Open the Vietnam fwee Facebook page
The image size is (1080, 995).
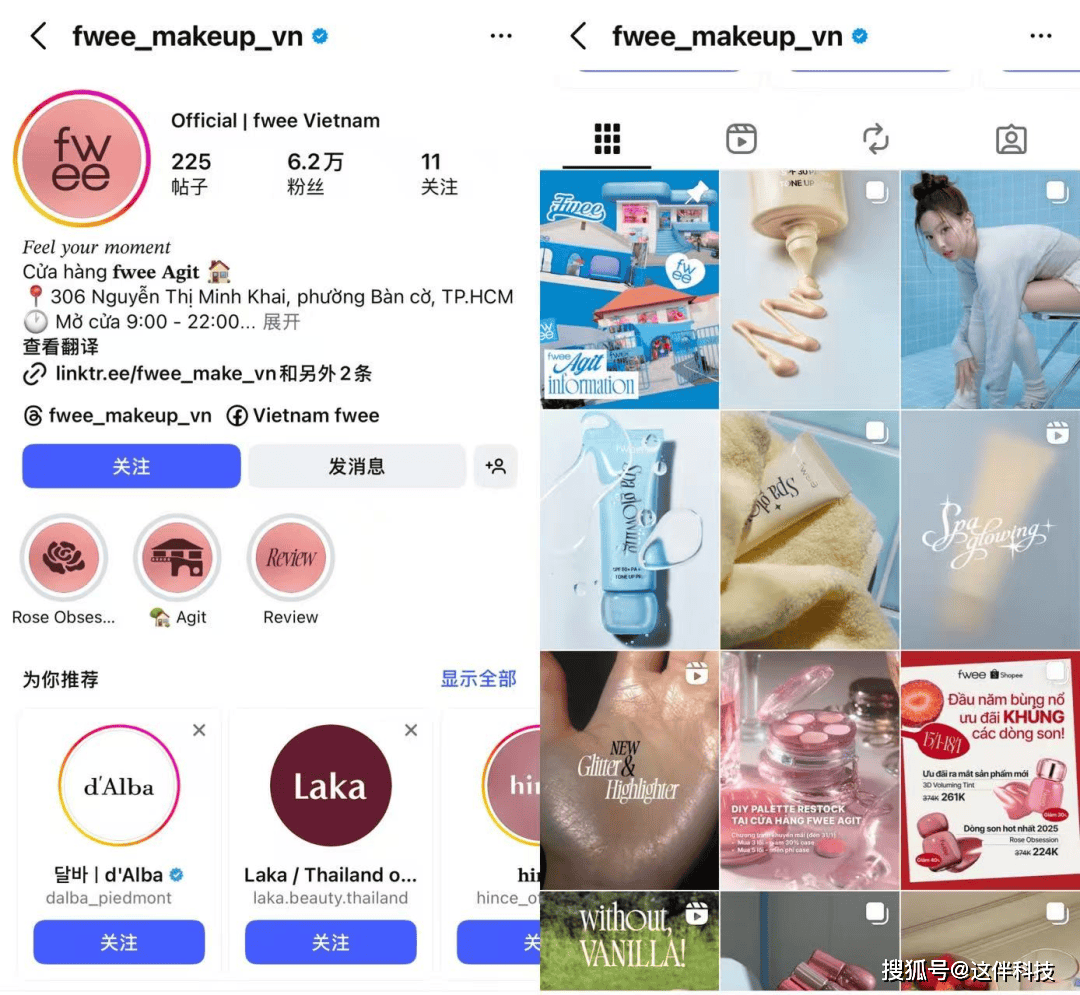[303, 415]
